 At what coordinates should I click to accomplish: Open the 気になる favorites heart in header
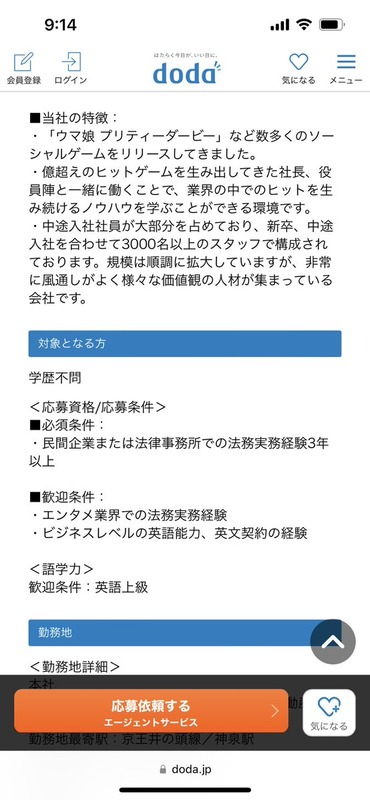coord(299,68)
